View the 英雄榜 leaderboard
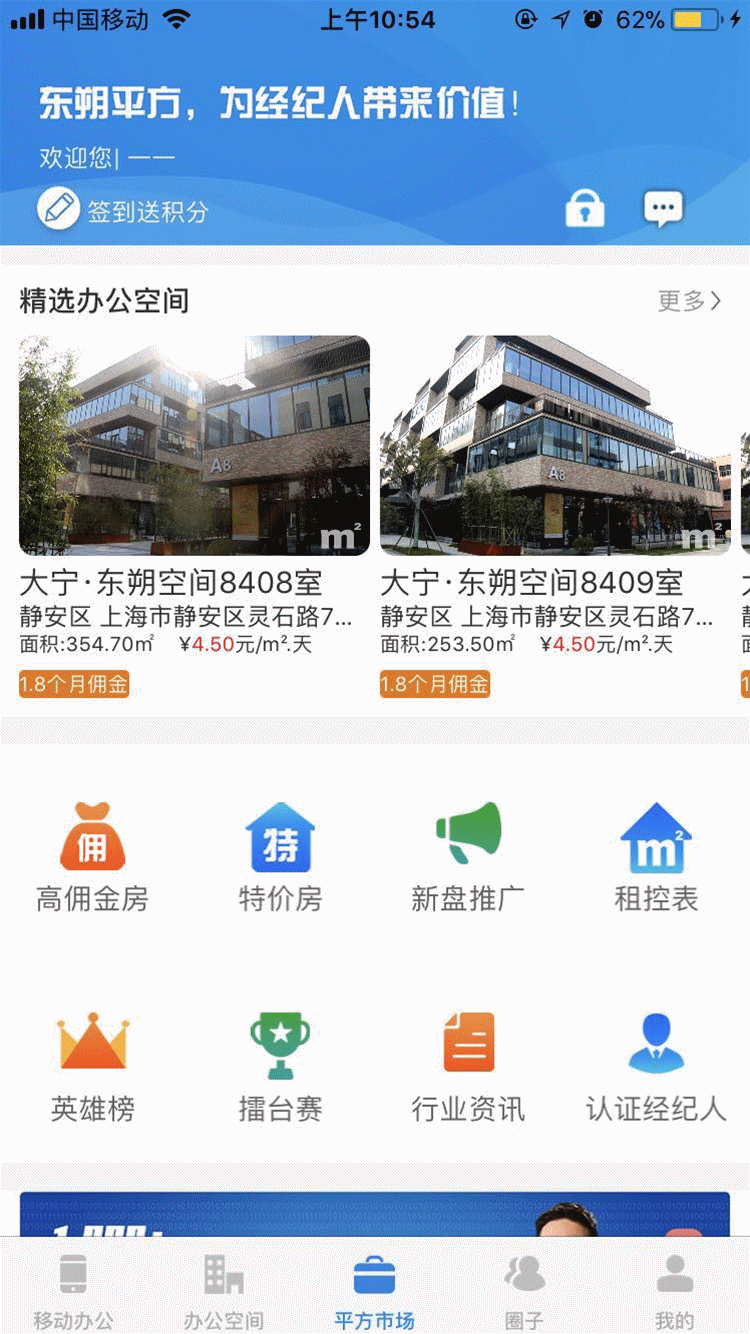This screenshot has height=1334, width=750. [92, 1066]
